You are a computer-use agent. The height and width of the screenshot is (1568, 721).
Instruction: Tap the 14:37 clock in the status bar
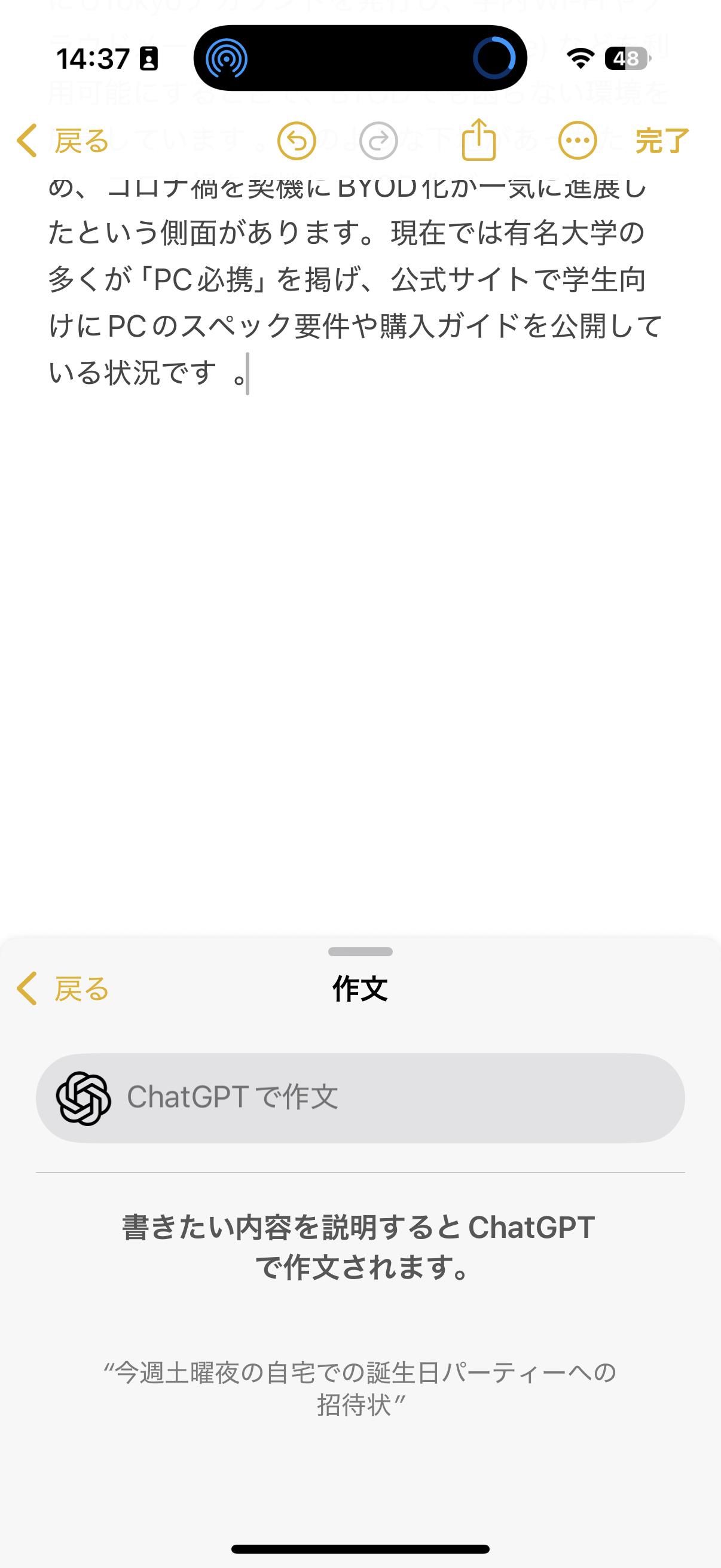point(91,59)
